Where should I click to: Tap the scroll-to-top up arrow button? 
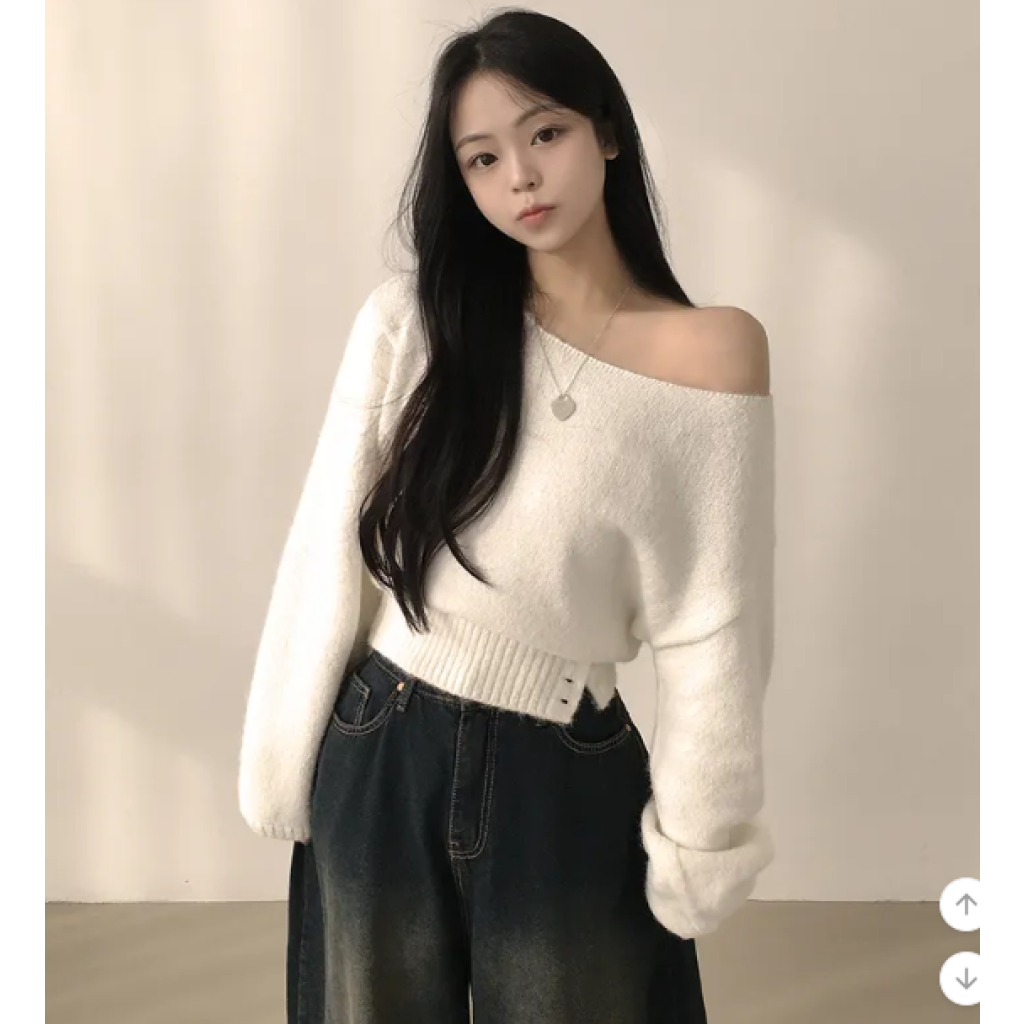click(x=965, y=904)
